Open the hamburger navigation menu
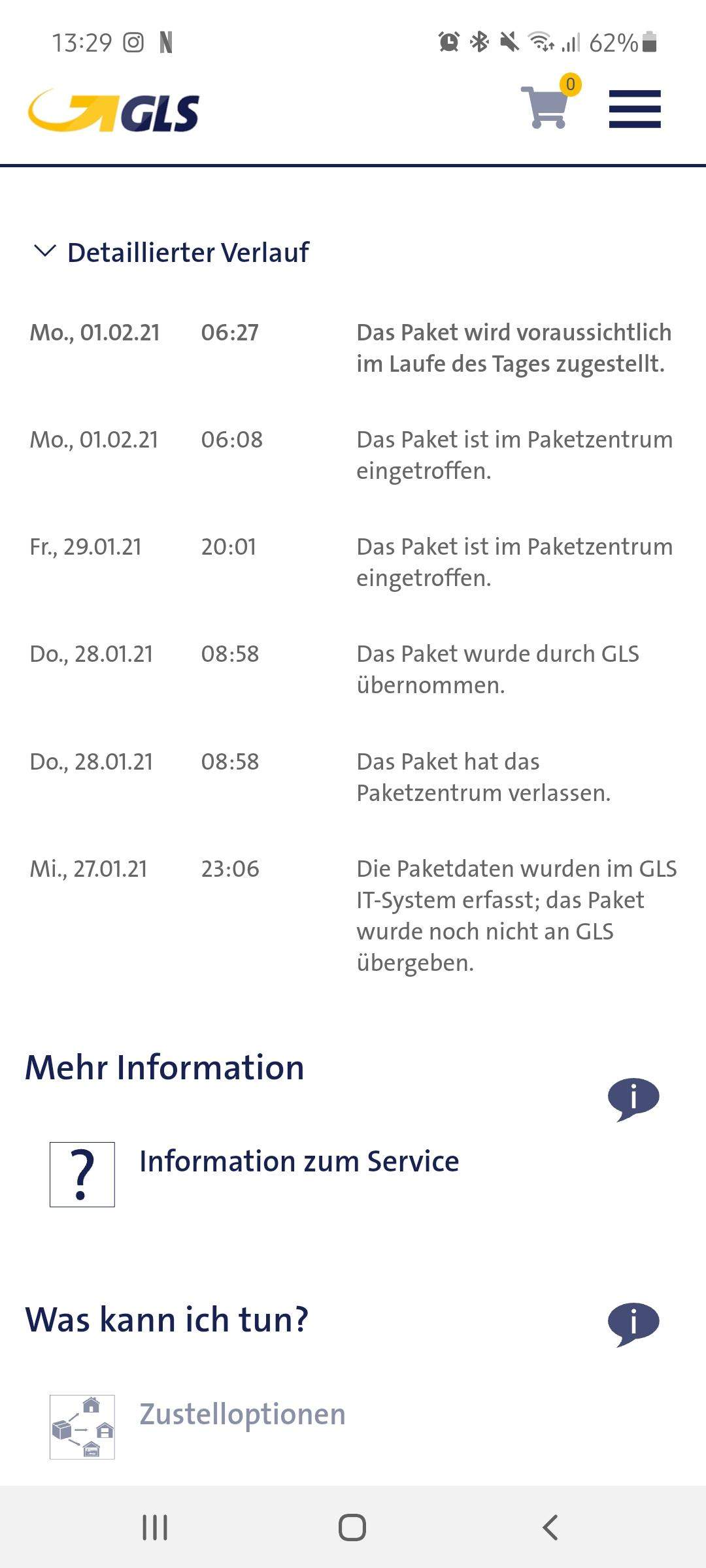The height and width of the screenshot is (1568, 706). click(x=633, y=110)
